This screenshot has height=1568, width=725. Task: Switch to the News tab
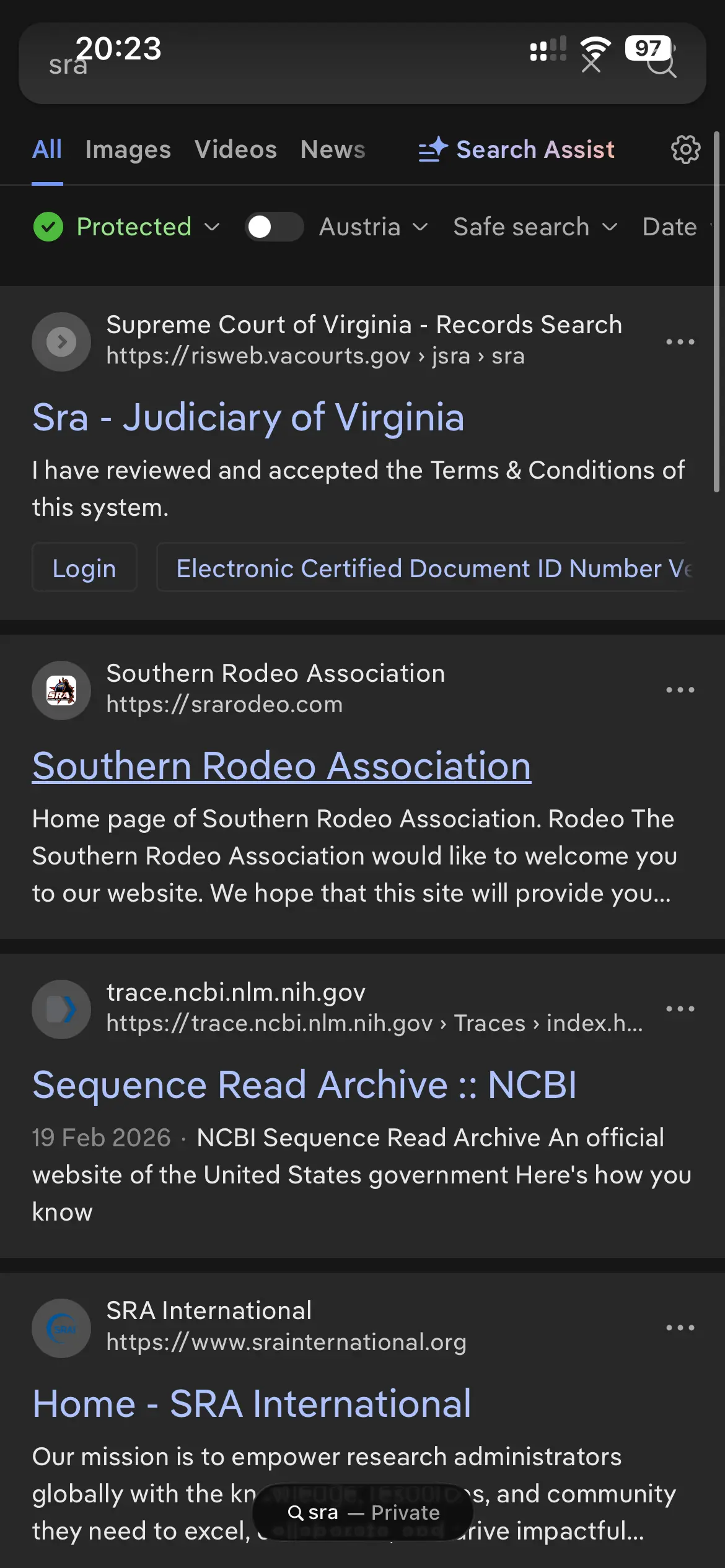333,150
